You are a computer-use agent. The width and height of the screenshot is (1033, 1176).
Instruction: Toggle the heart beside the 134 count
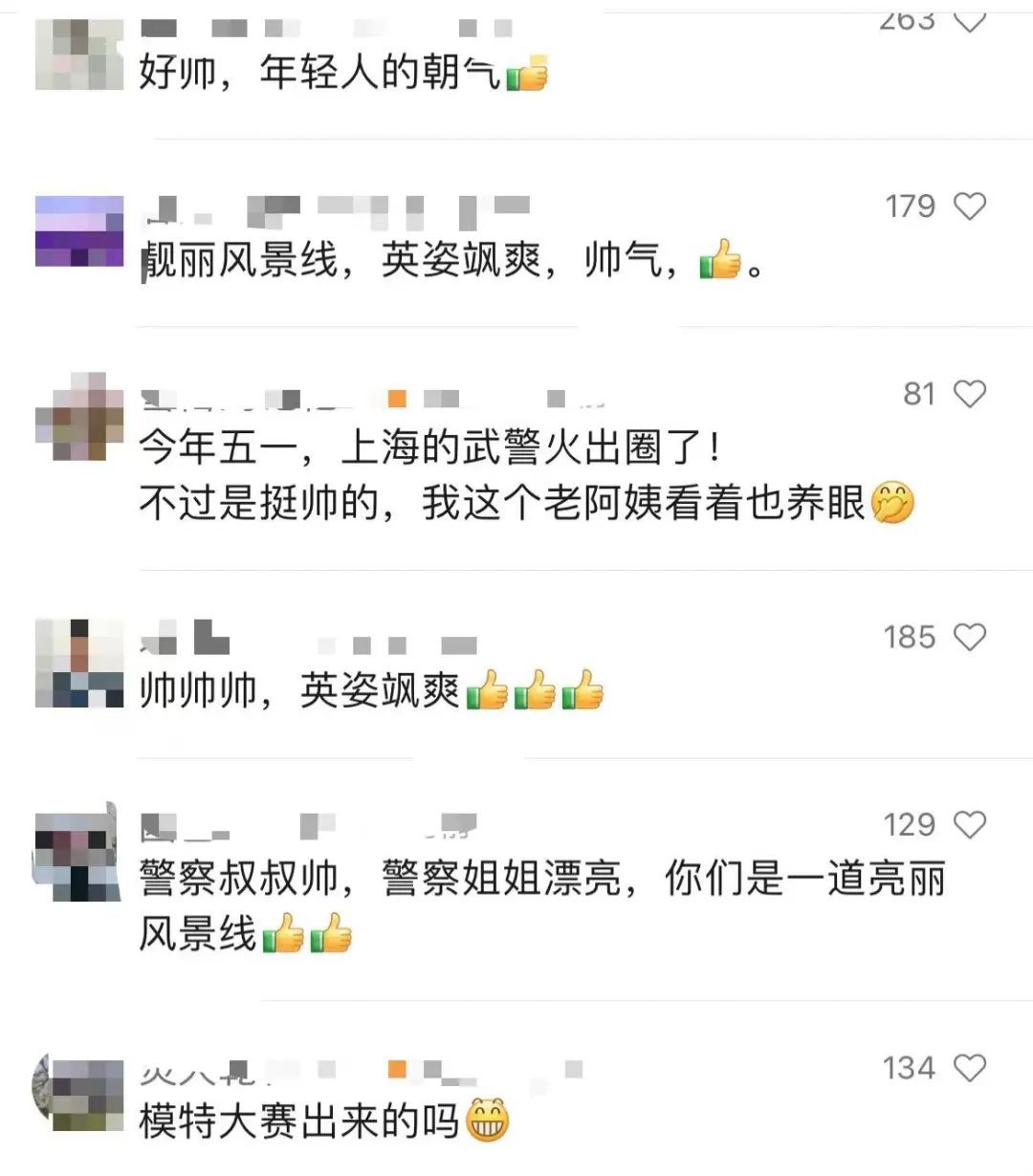(973, 1066)
